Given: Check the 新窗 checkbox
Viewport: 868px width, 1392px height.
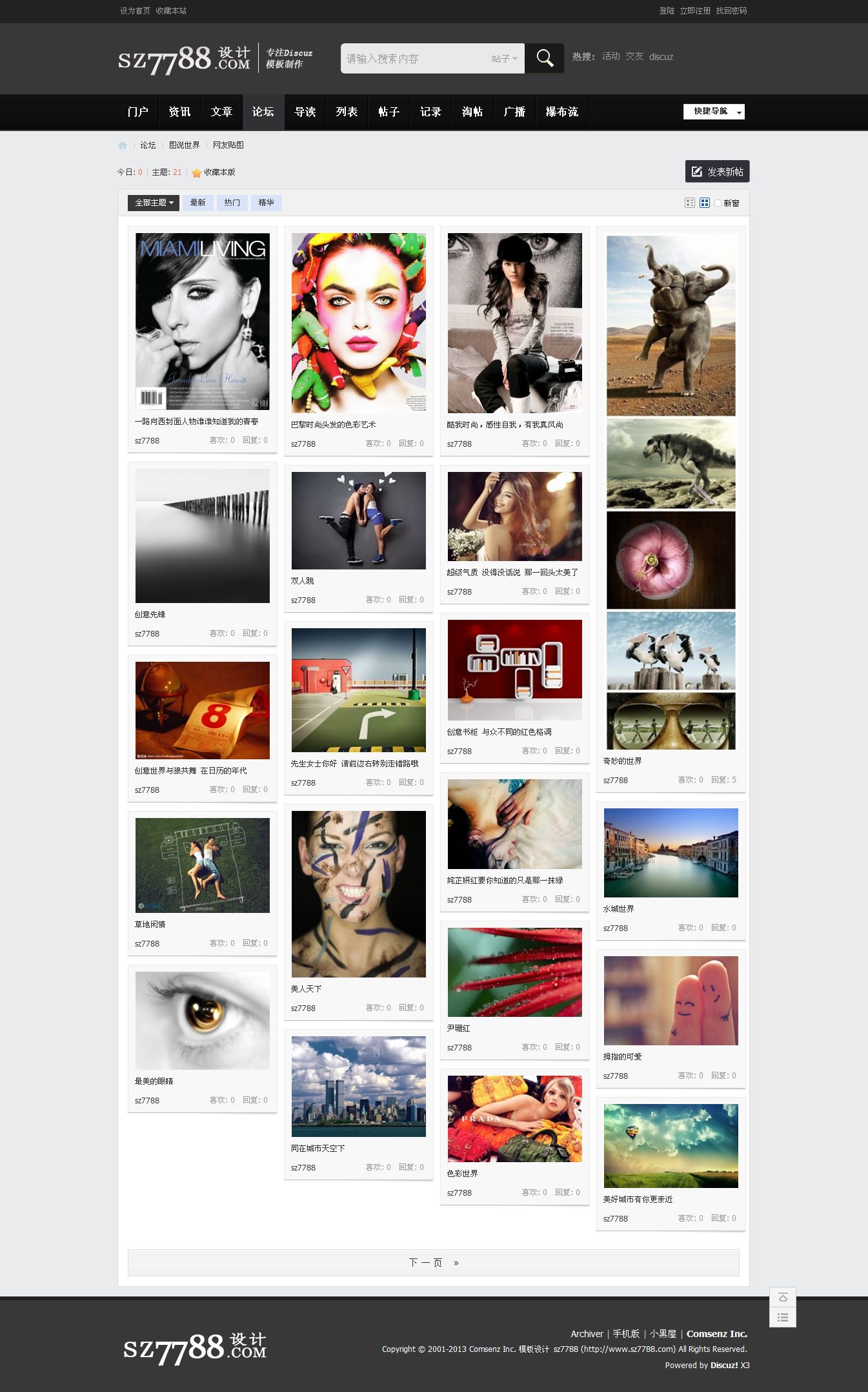Looking at the screenshot, I should (x=718, y=203).
